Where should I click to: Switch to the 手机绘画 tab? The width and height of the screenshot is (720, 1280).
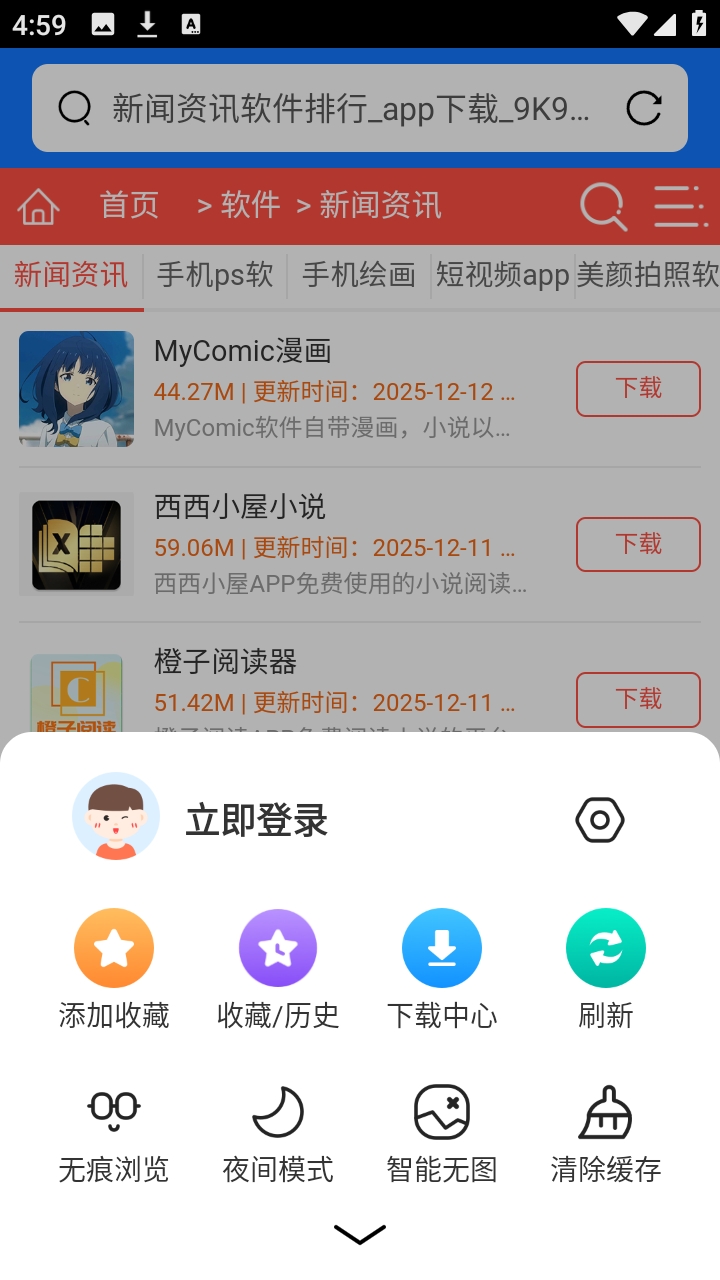point(359,275)
